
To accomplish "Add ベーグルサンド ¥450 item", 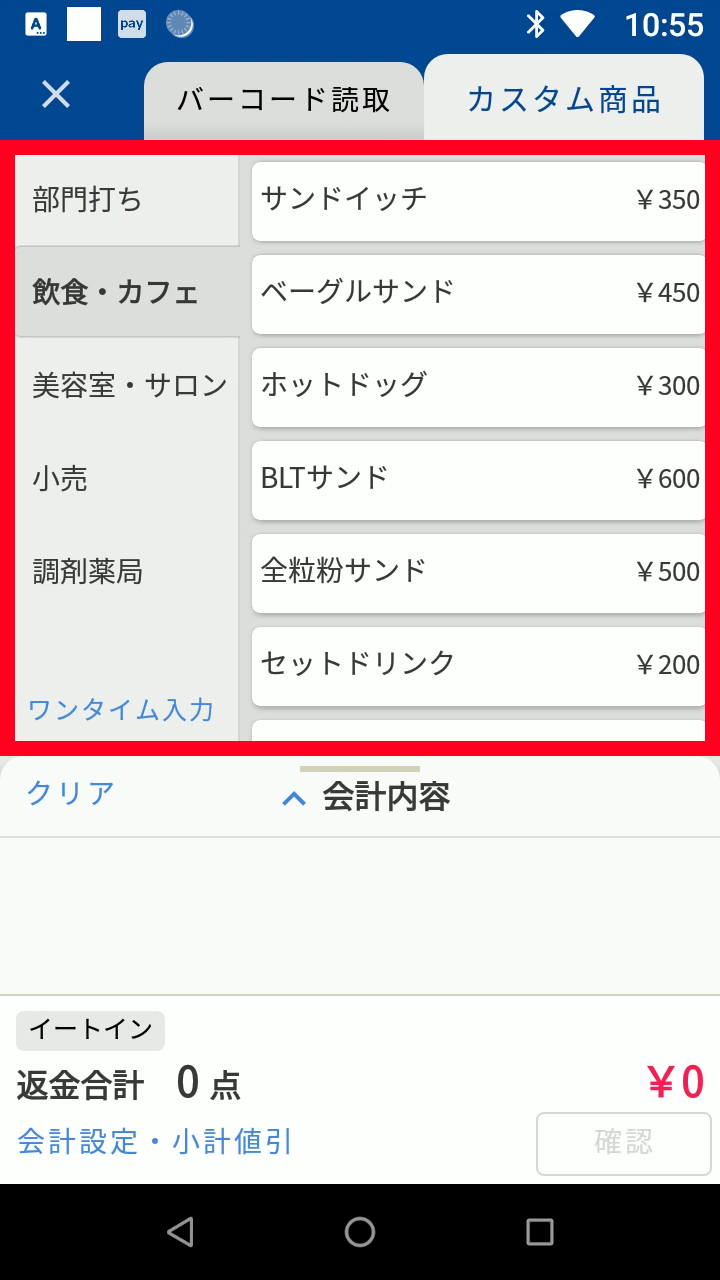I will (x=478, y=293).
